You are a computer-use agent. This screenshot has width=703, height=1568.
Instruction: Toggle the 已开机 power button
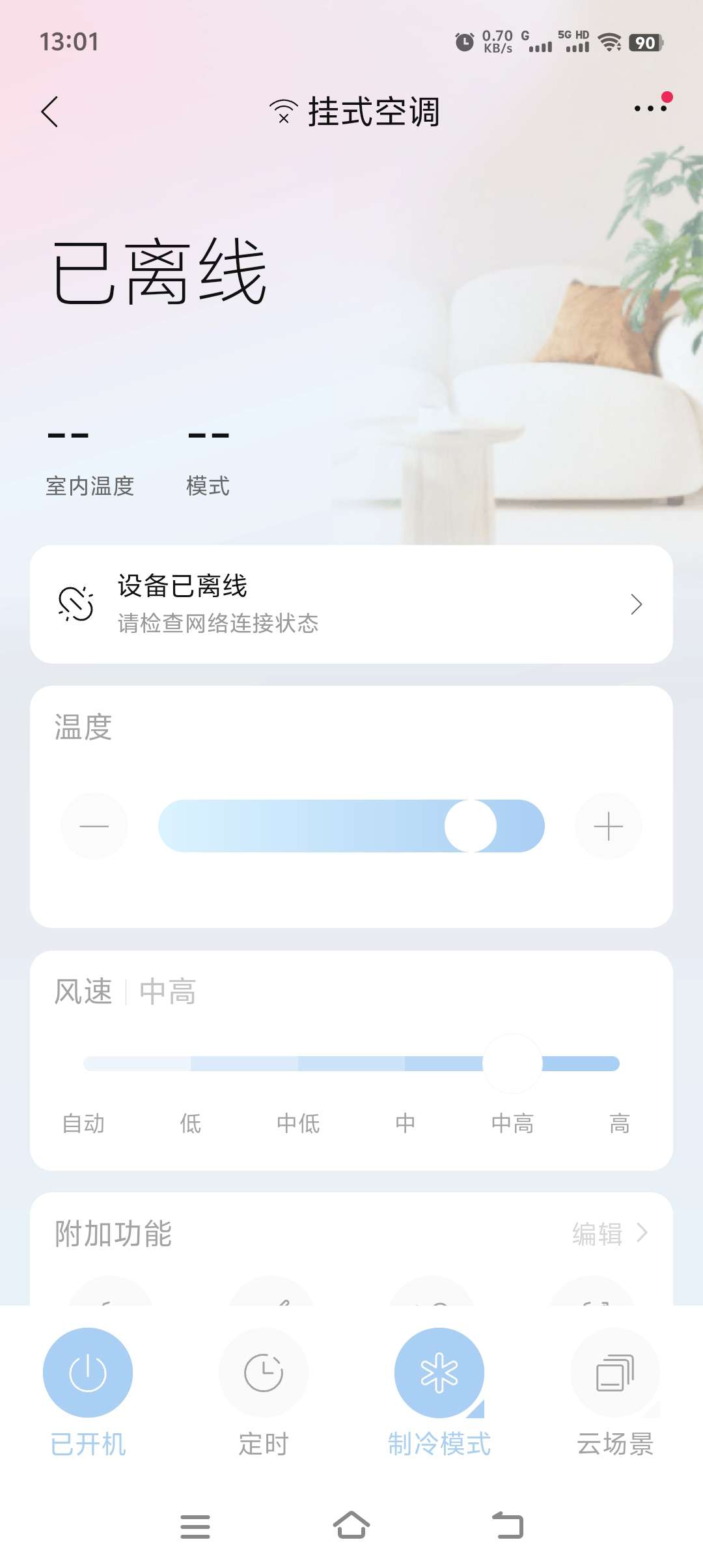point(88,1373)
